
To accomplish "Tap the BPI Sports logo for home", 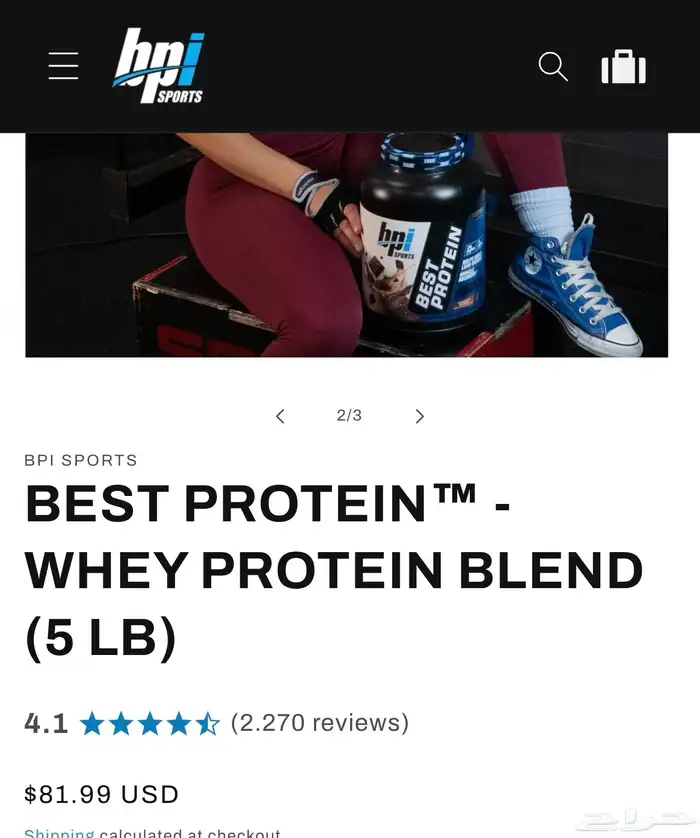I will pyautogui.click(x=158, y=66).
